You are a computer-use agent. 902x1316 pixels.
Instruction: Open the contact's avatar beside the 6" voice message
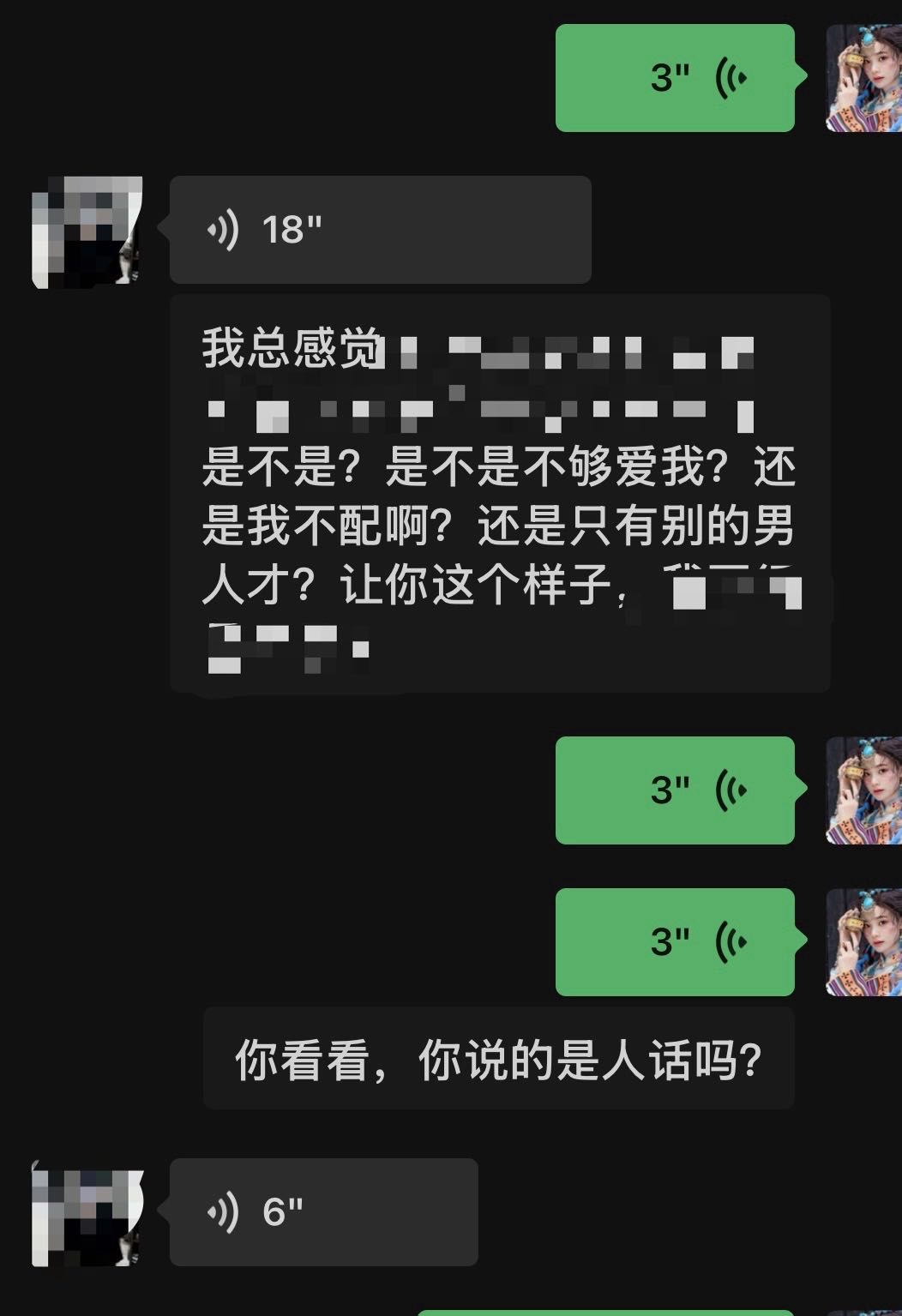[x=87, y=1212]
